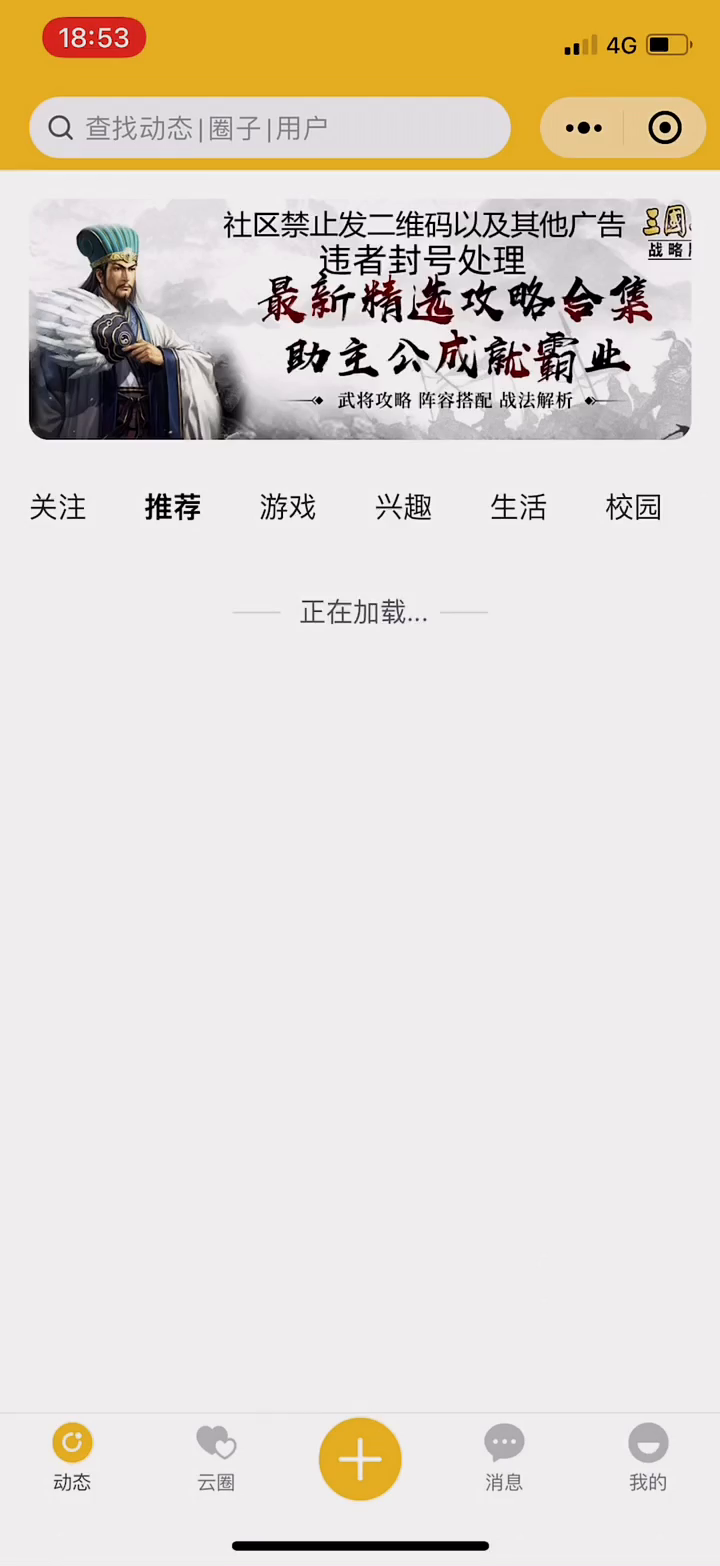This screenshot has height=1566, width=720.
Task: Switch to the 游戏 tab
Action: [x=288, y=507]
